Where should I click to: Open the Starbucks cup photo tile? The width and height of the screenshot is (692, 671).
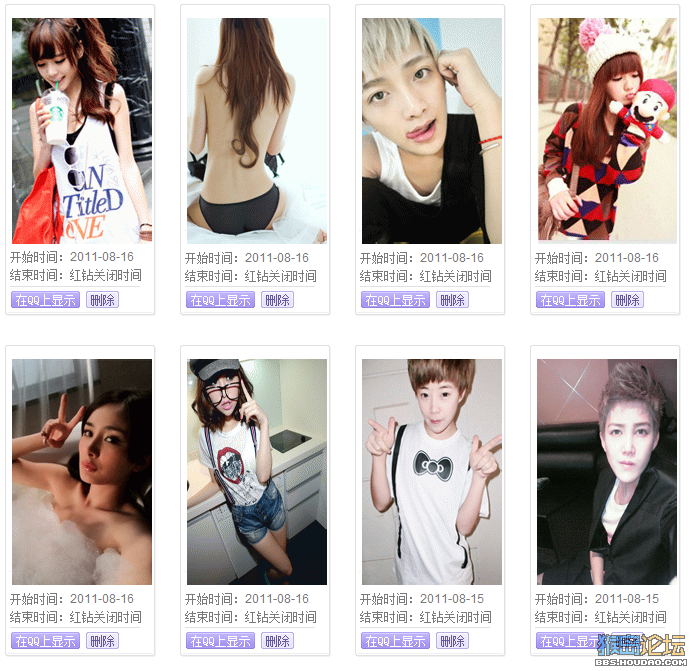pos(82,130)
